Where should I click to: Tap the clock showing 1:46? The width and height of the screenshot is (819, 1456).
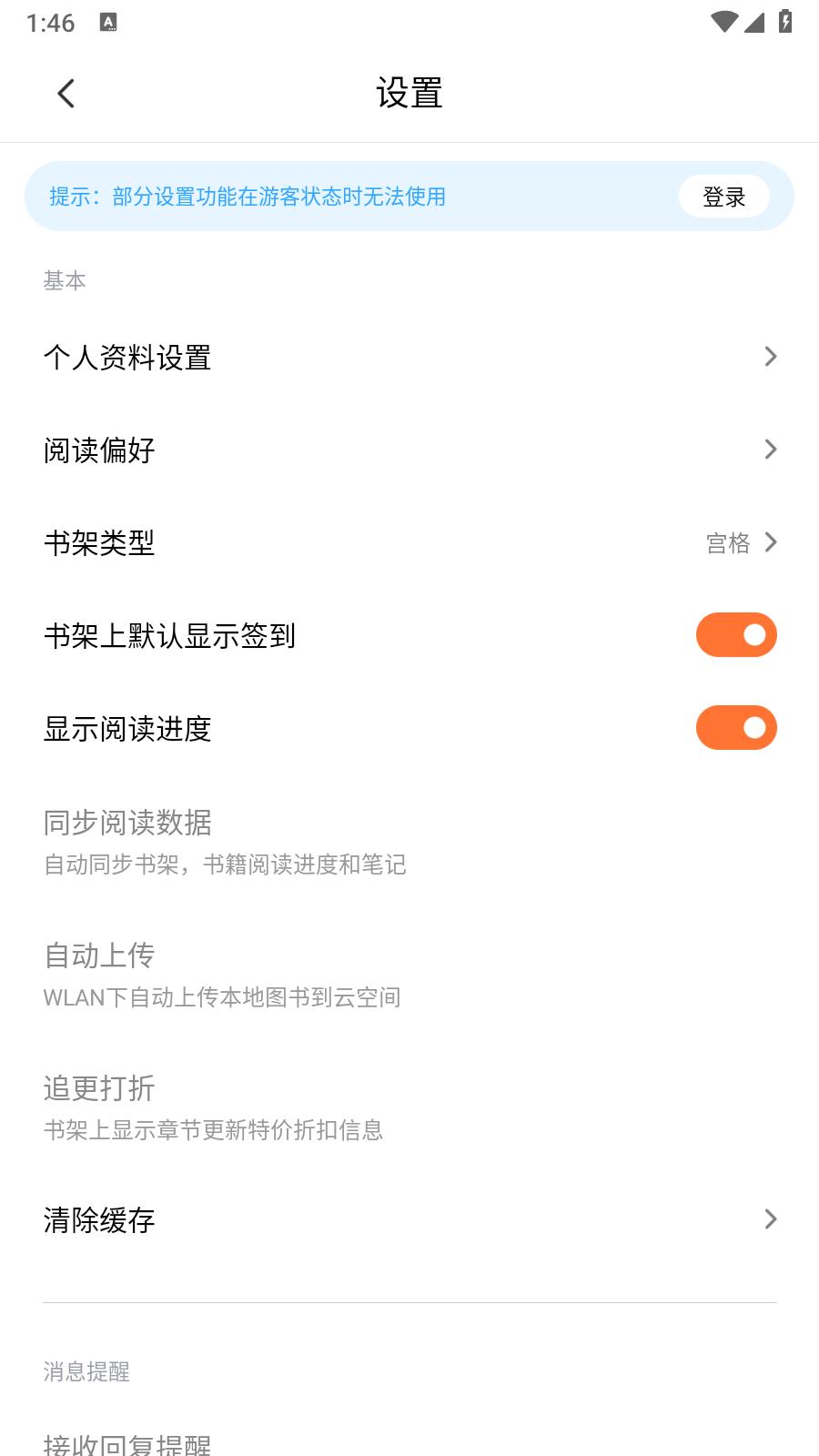(x=52, y=23)
